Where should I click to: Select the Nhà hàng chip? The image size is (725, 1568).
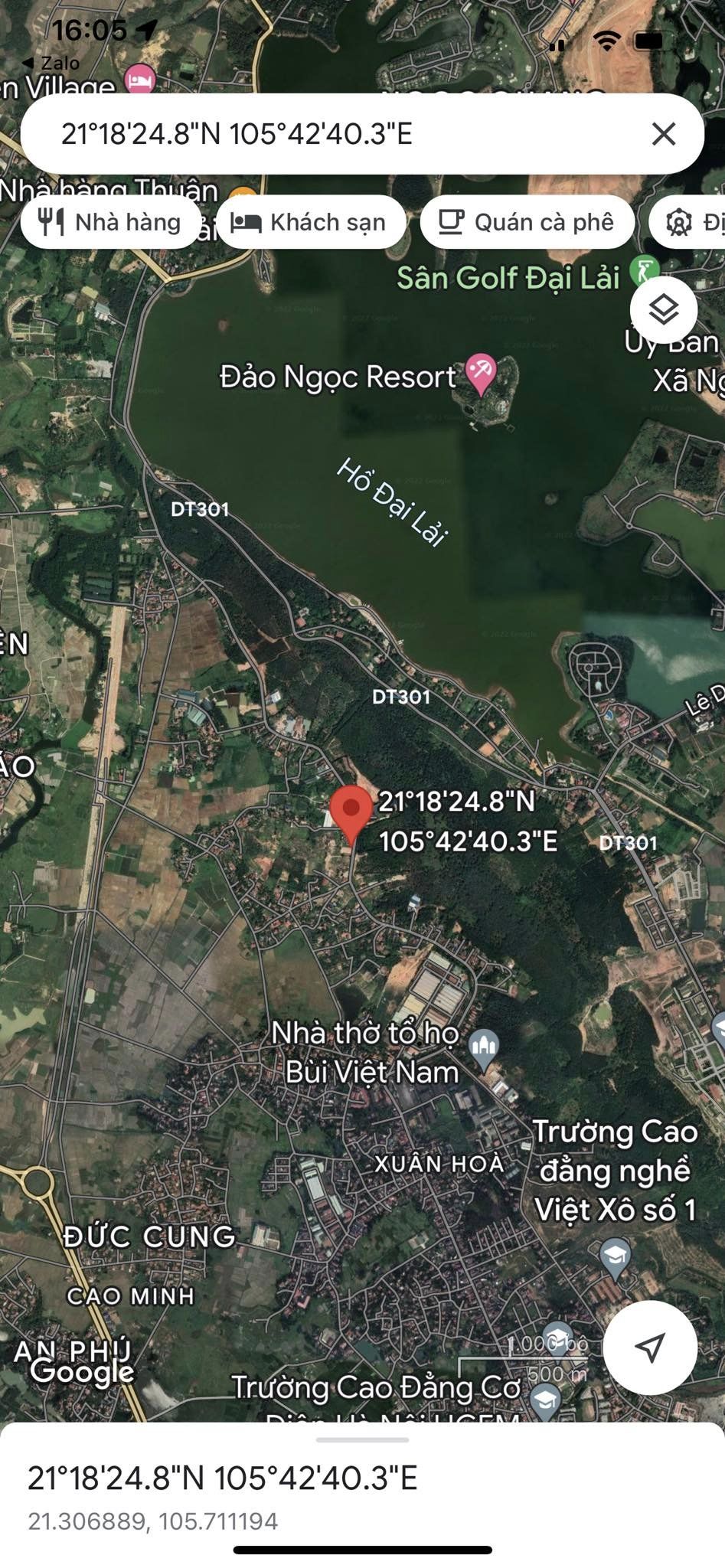pos(112,222)
